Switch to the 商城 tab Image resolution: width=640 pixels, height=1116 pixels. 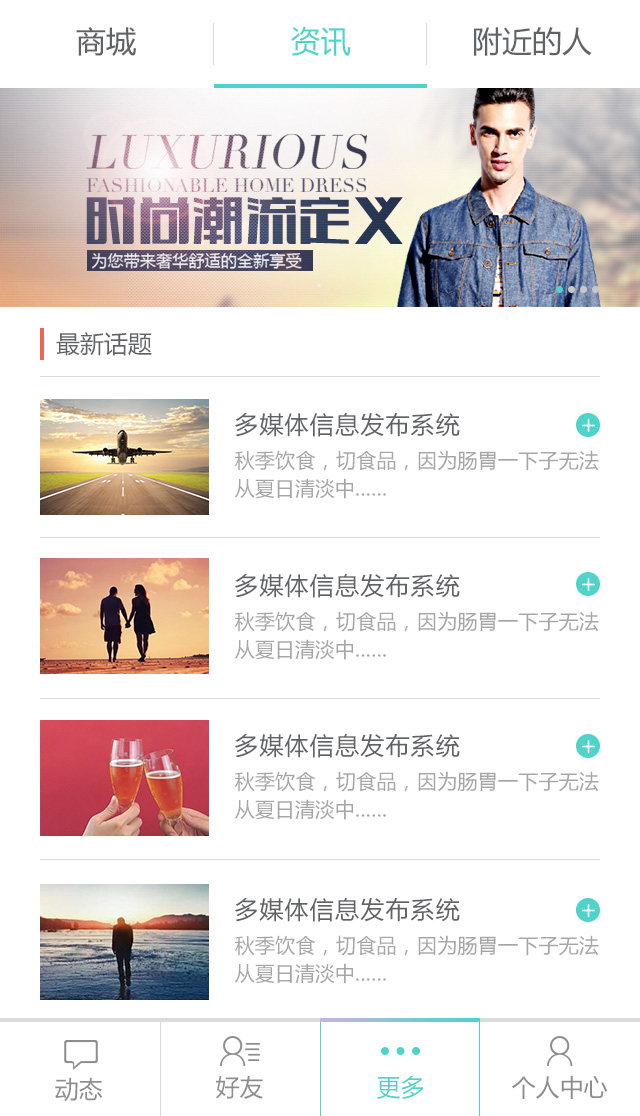[x=106, y=43]
